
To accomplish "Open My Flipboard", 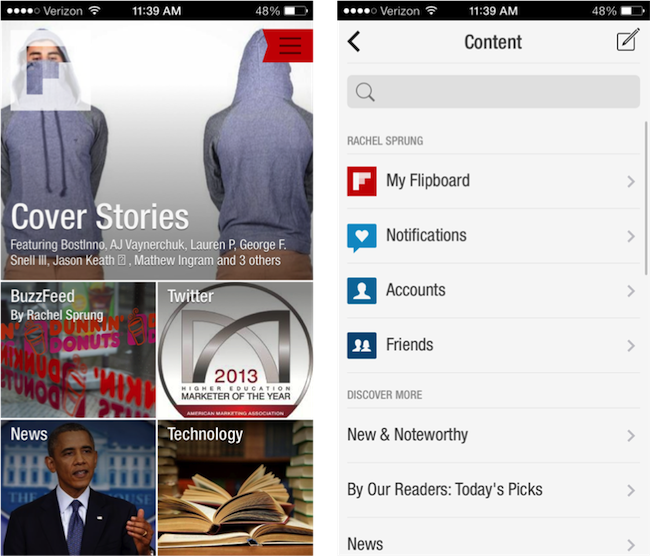I will (x=493, y=181).
